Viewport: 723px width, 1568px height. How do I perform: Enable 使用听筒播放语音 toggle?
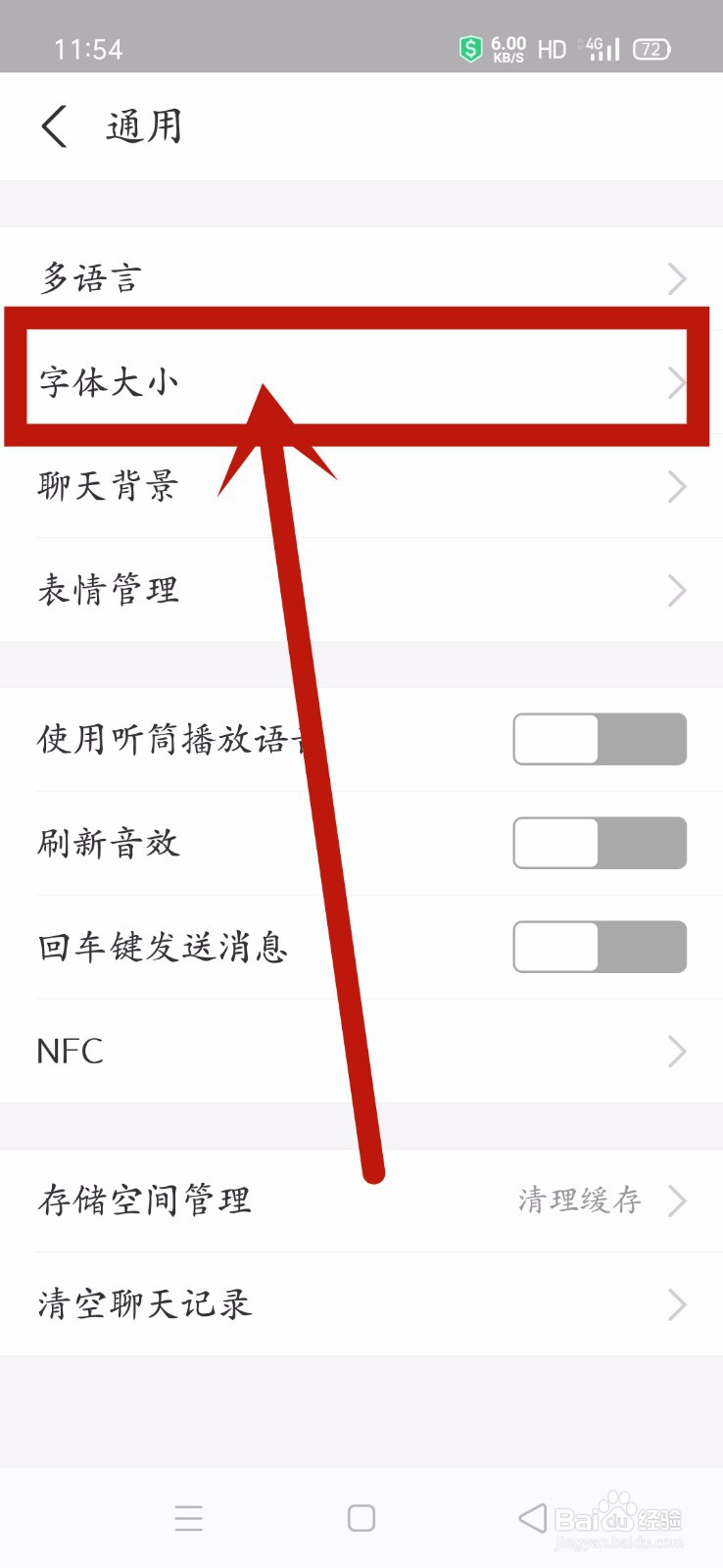(x=599, y=740)
